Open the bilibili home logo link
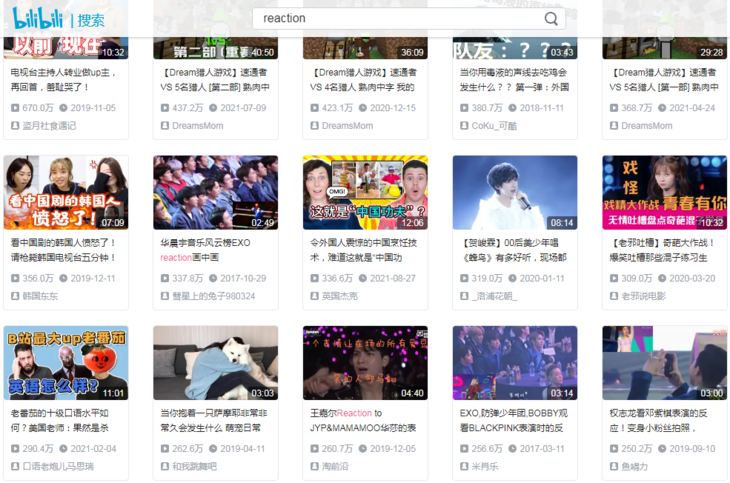The width and height of the screenshot is (730, 483). click(37, 18)
